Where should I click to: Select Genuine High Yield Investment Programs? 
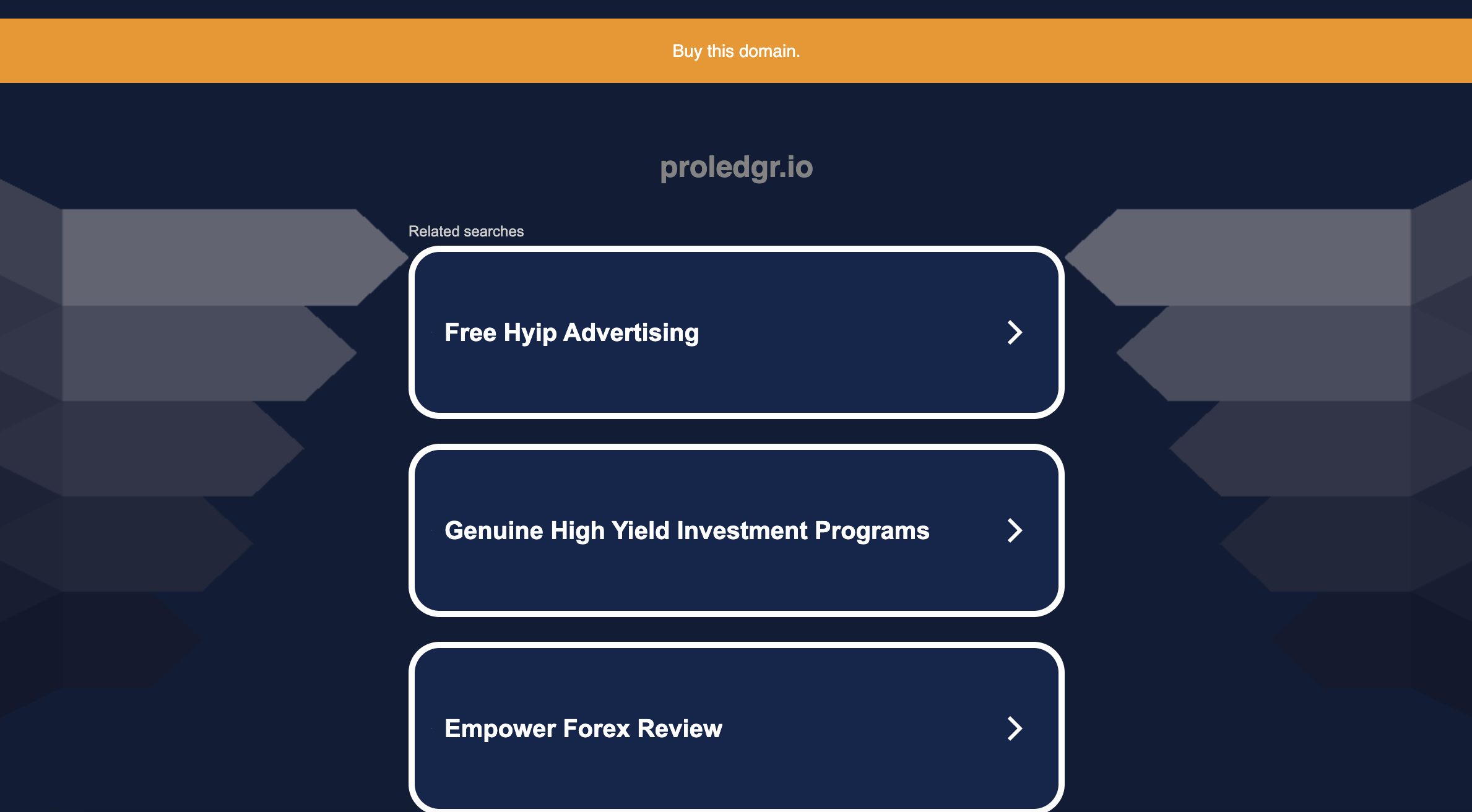click(735, 531)
